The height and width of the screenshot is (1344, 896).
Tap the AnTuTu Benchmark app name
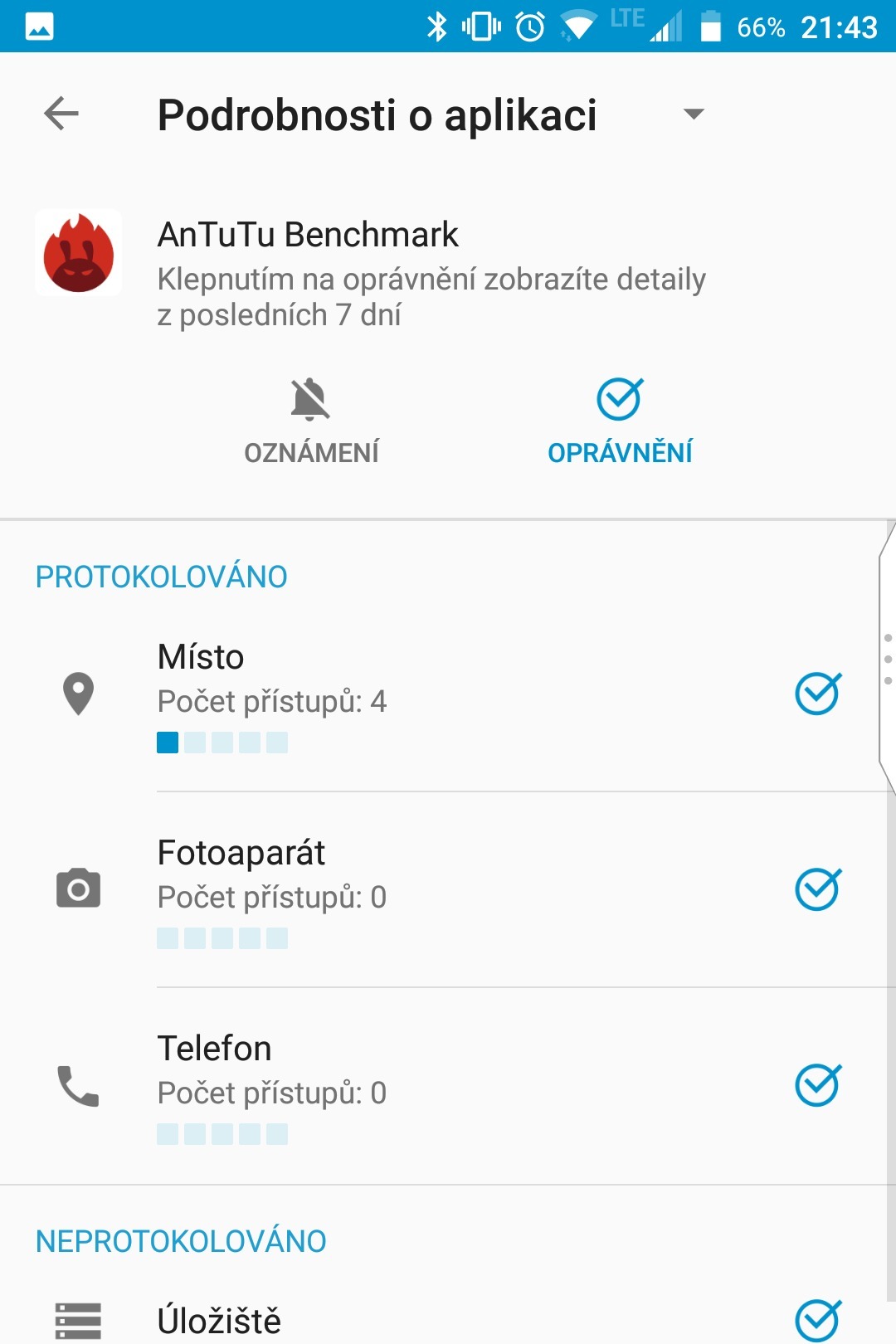pyautogui.click(x=307, y=235)
